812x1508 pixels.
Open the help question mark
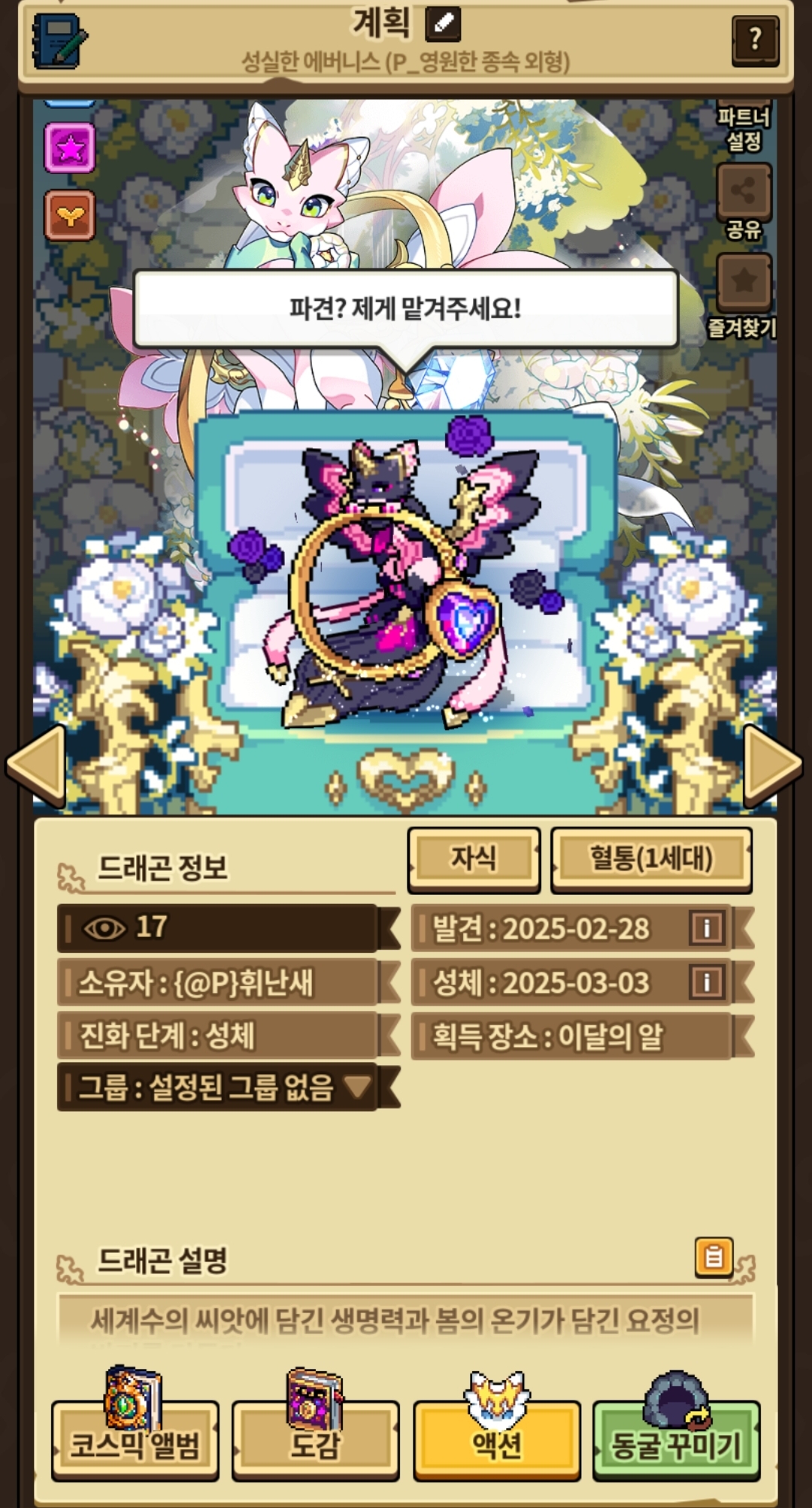click(755, 39)
